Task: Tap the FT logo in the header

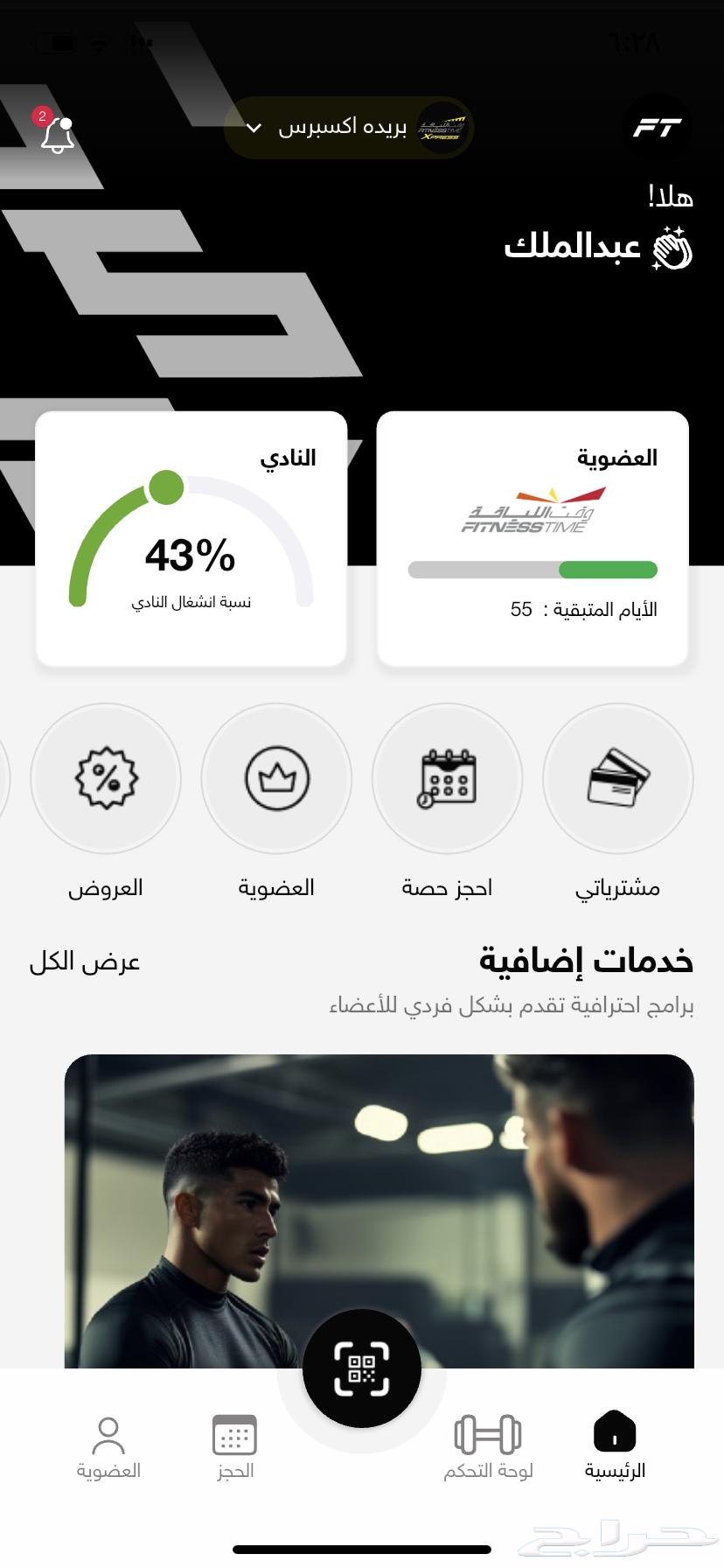Action: (x=658, y=127)
